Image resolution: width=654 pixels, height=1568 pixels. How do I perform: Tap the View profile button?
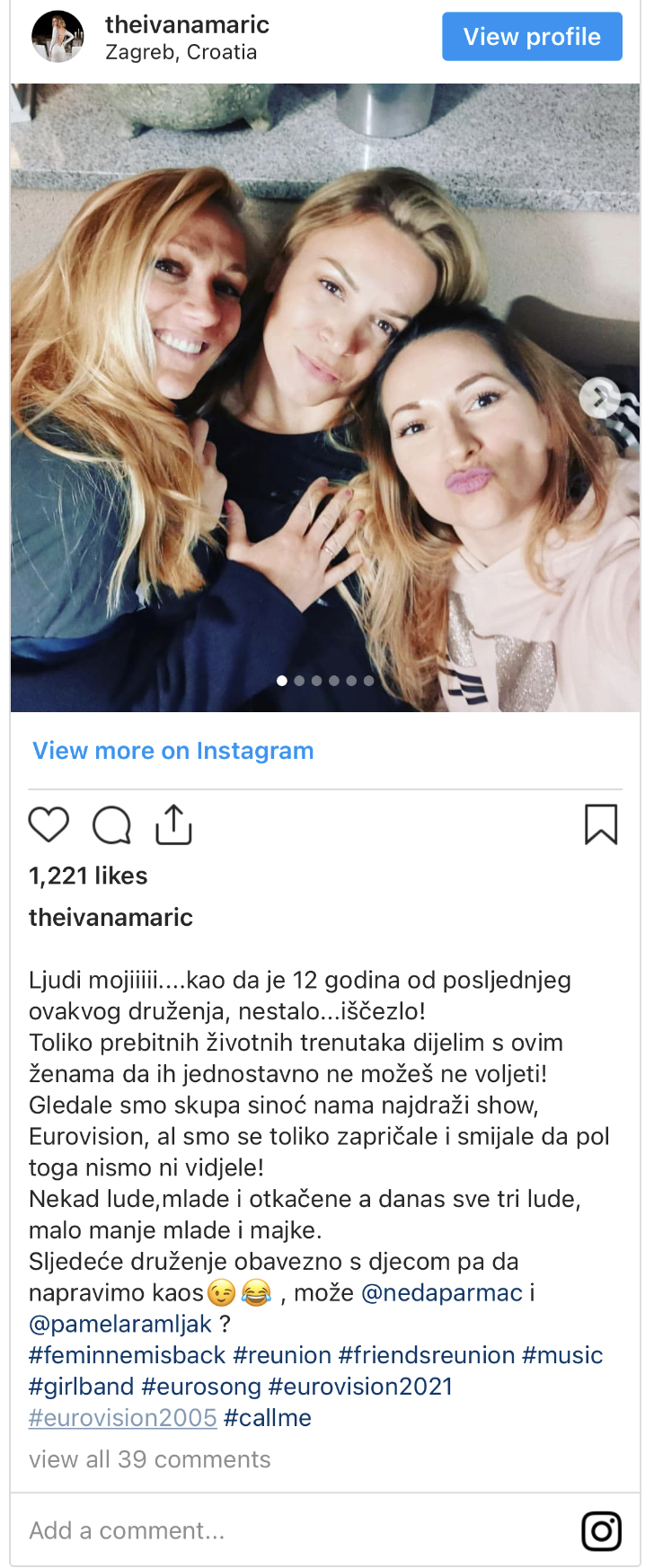tap(532, 37)
